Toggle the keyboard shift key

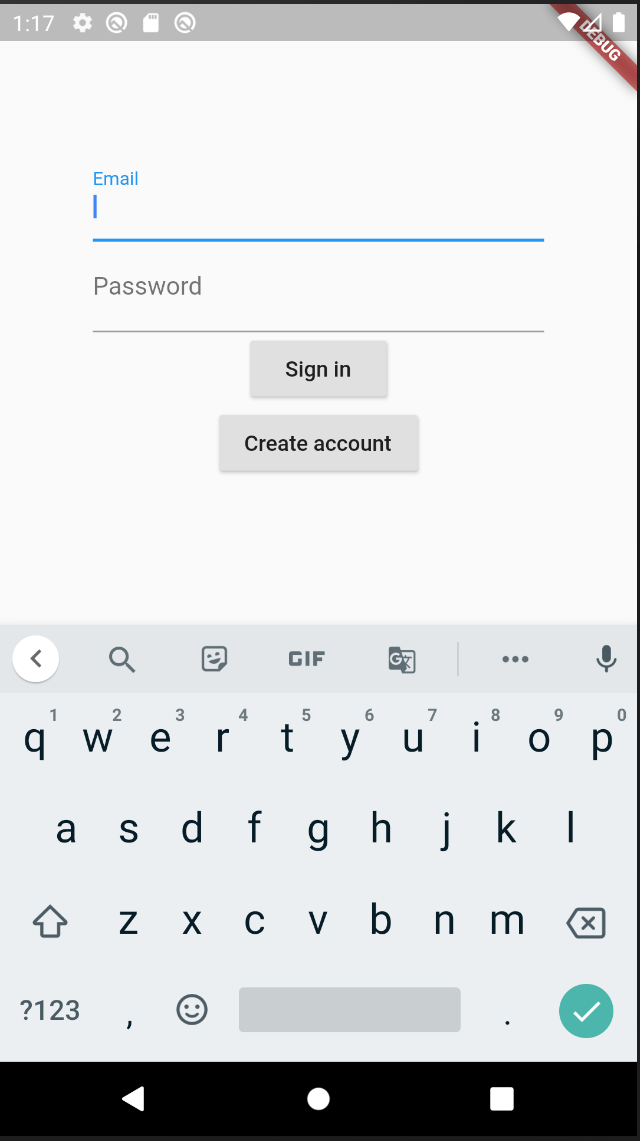coord(50,922)
